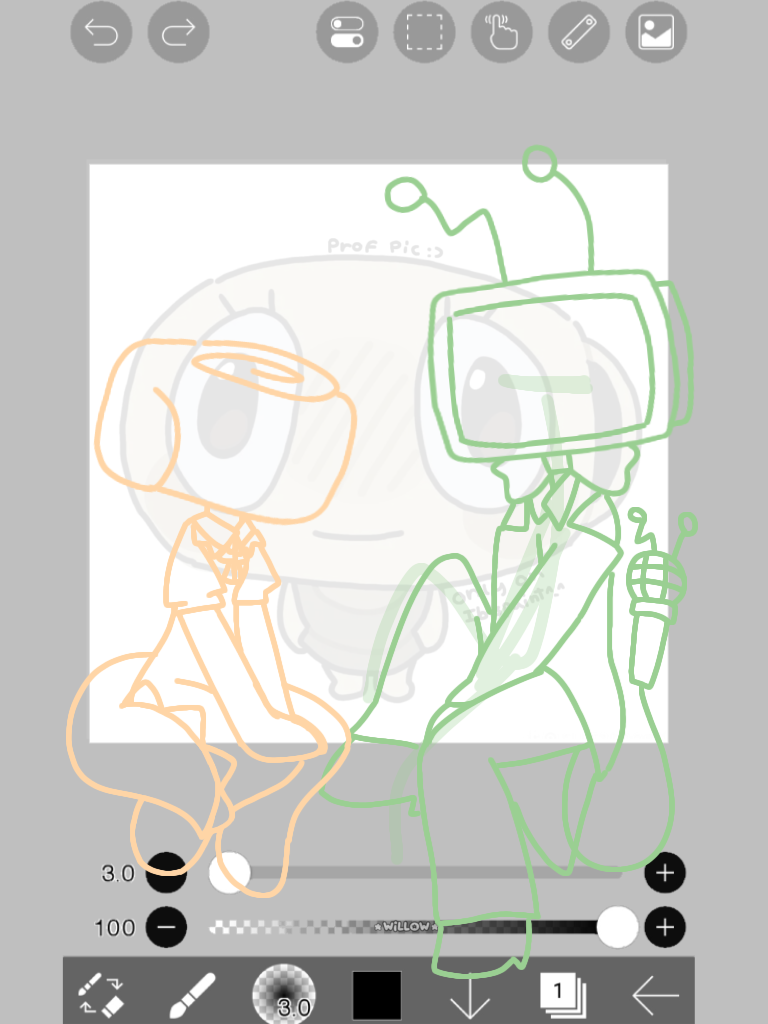Open the view settings toggle menu
Screen dimensions: 768x1024
click(x=347, y=33)
